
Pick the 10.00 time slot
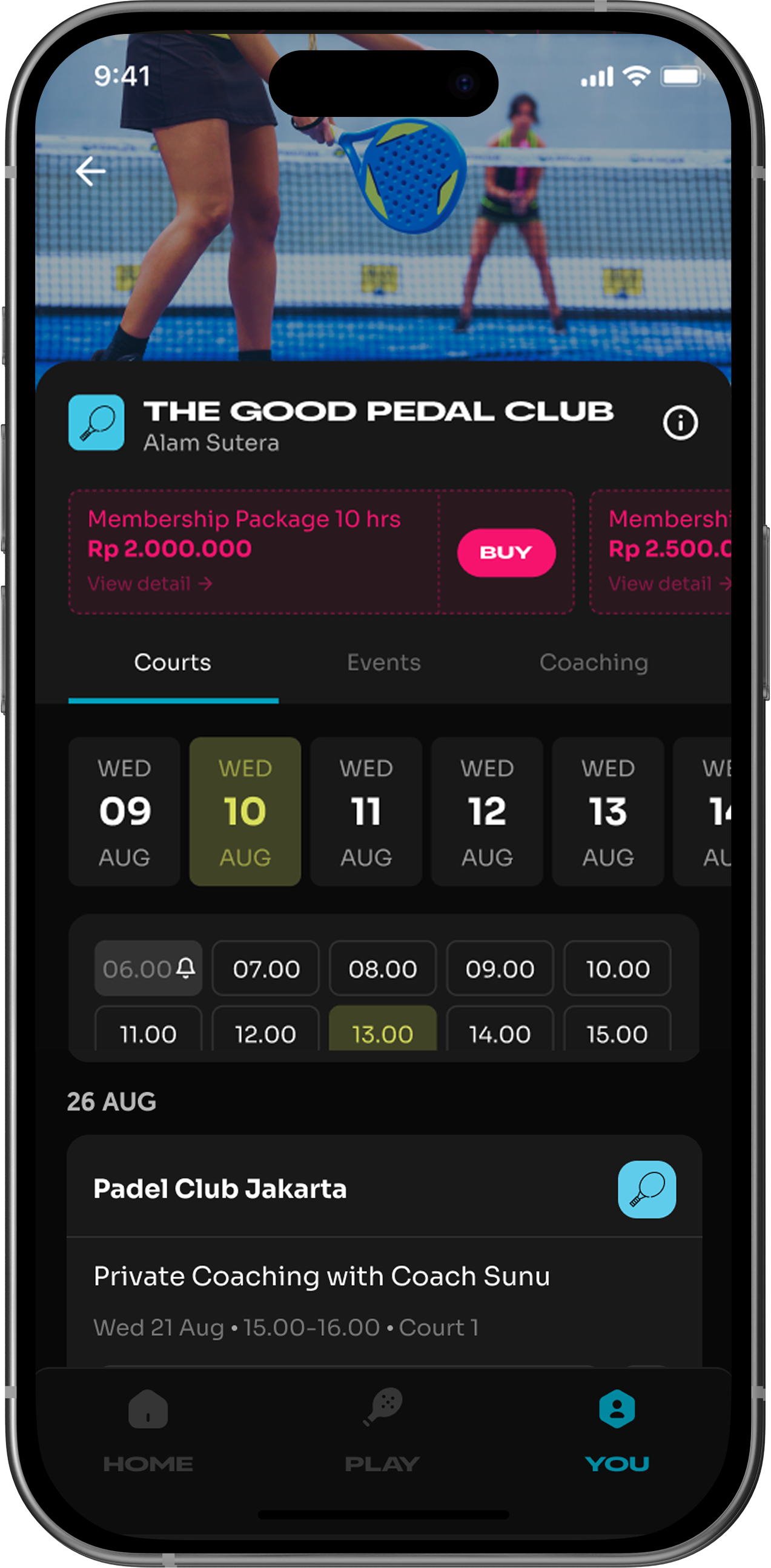(x=617, y=968)
